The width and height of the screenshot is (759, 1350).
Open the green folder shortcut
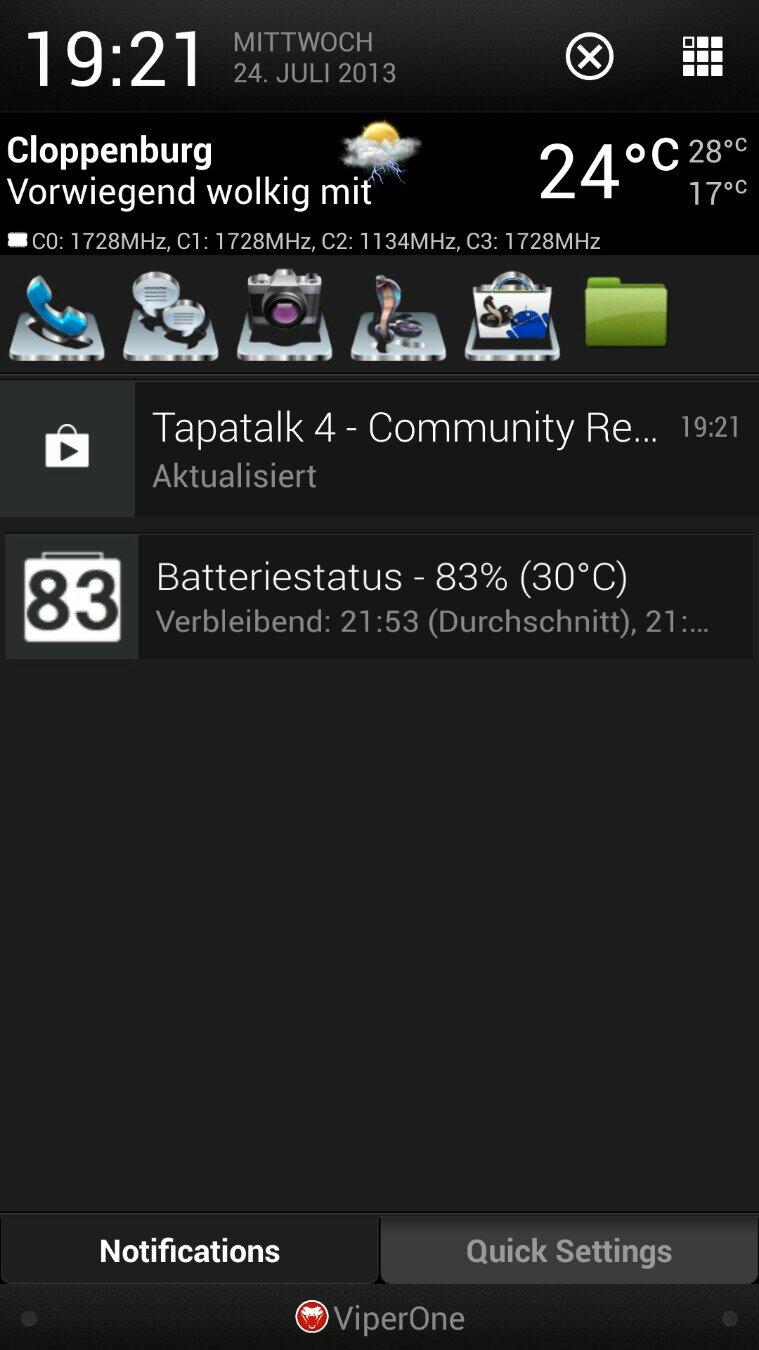(x=626, y=313)
